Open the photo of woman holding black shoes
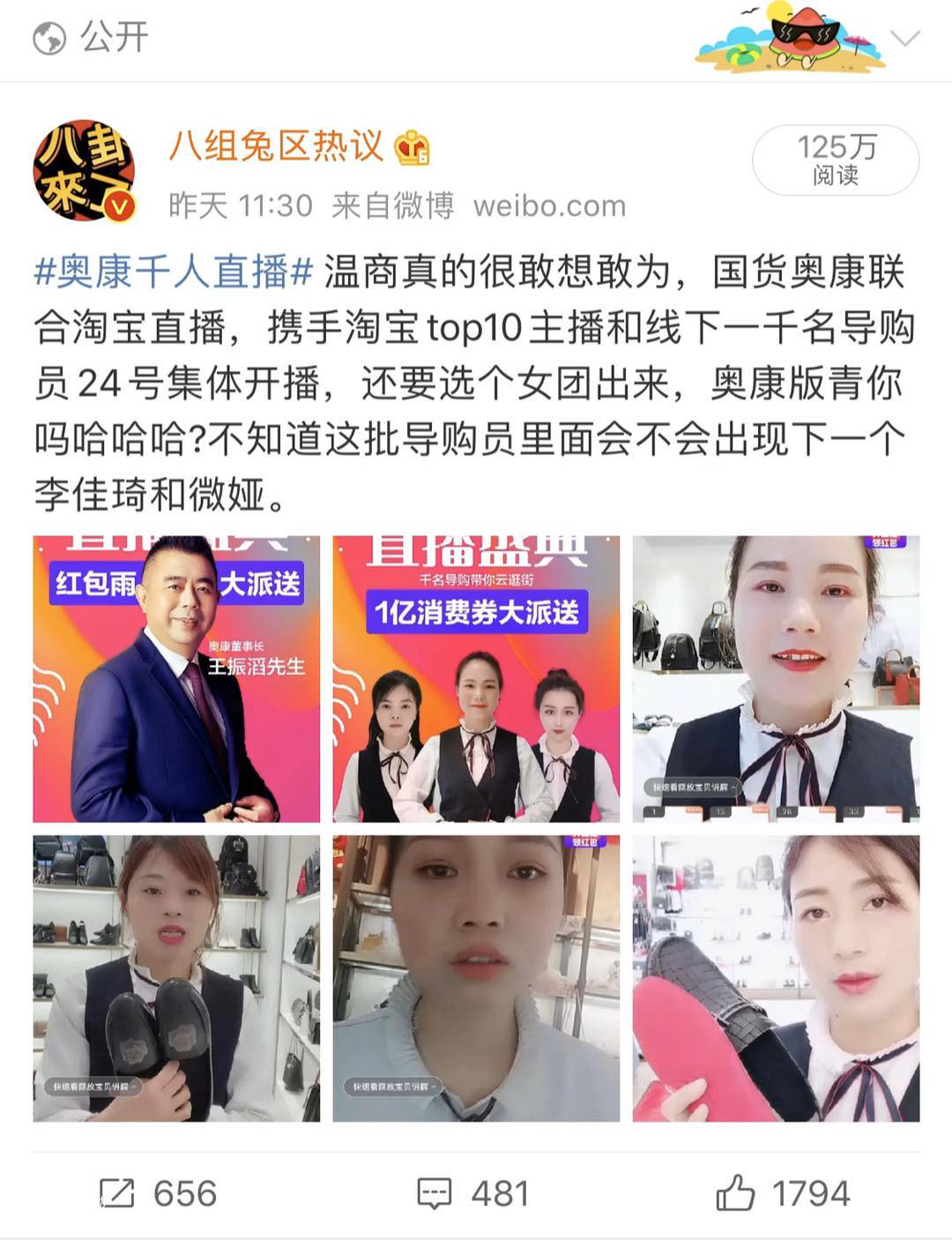952x1240 pixels. [x=176, y=979]
